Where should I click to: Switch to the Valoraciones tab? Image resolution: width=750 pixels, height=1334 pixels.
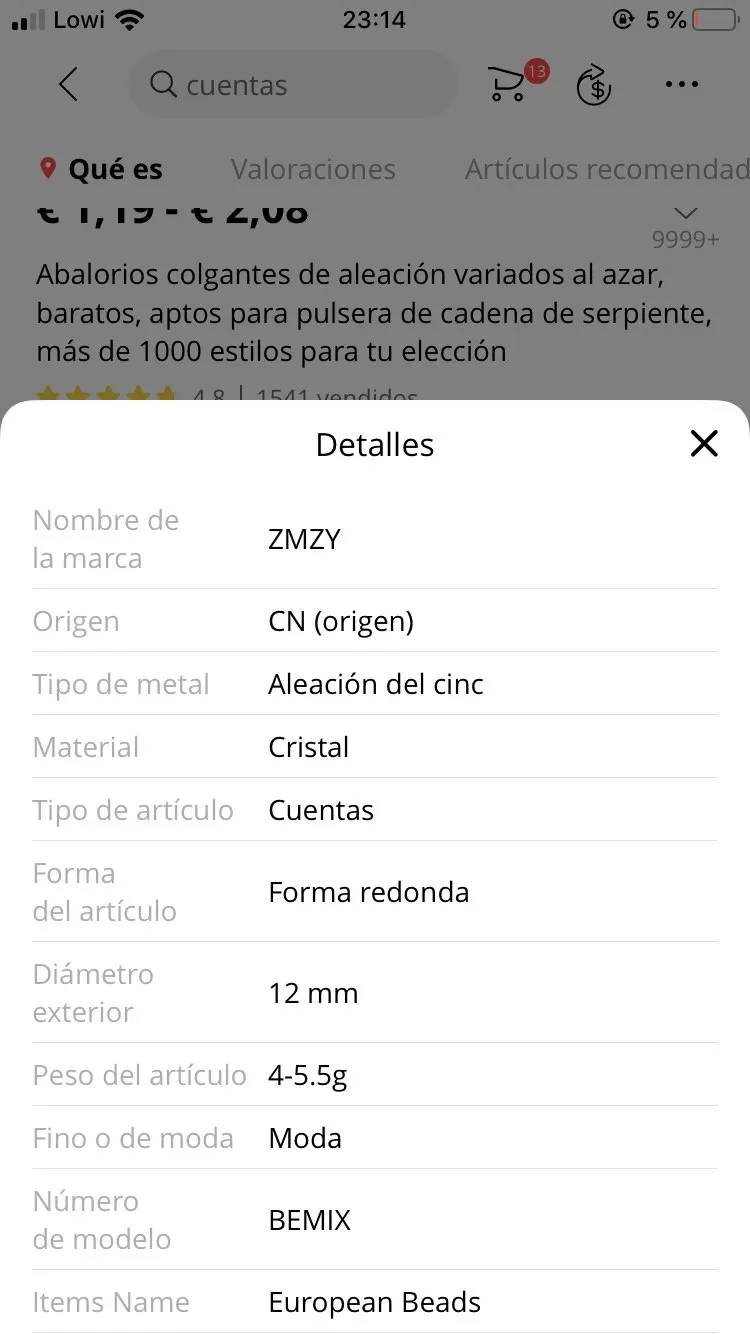point(313,170)
